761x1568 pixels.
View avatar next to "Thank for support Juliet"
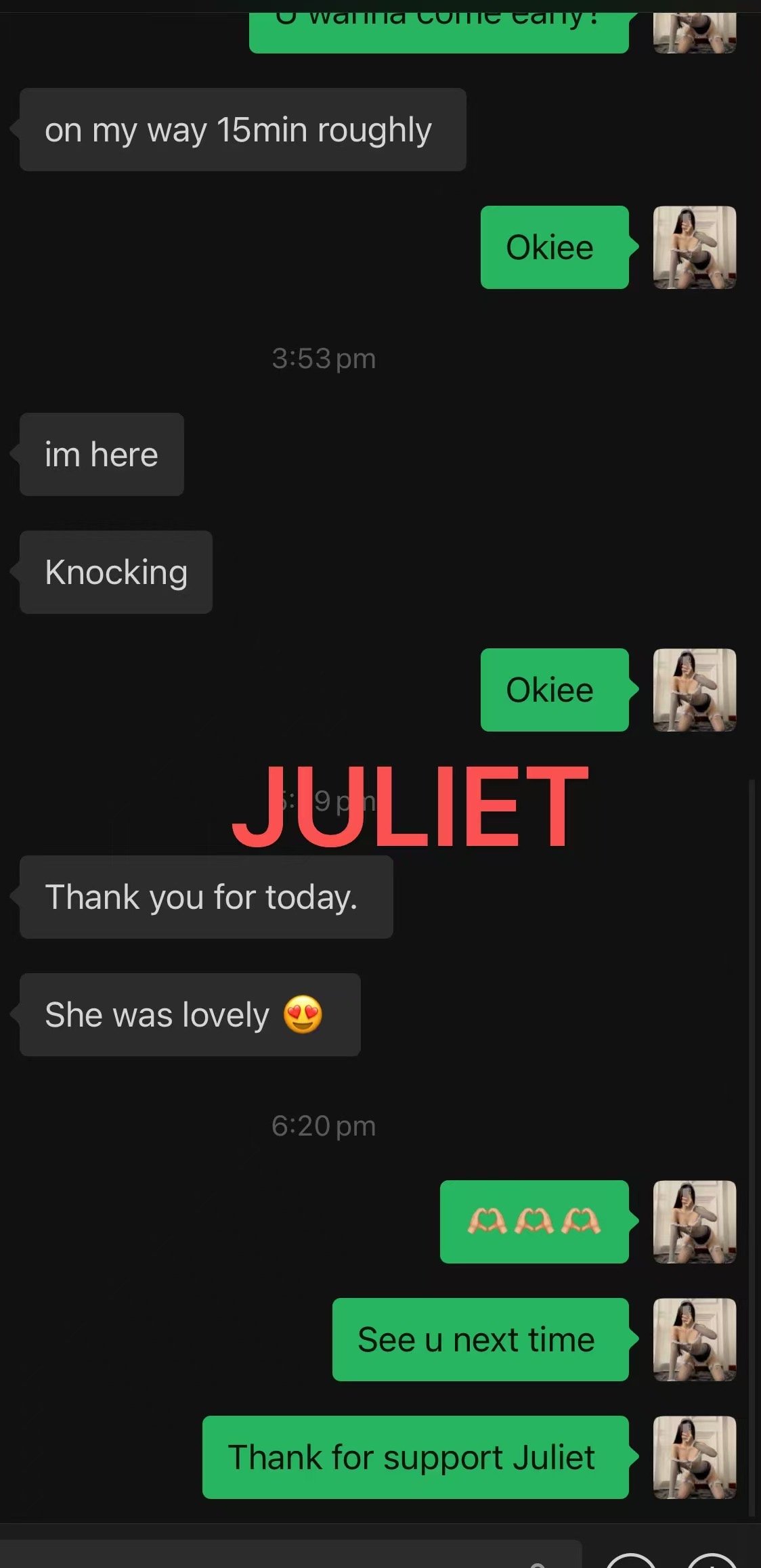[694, 1457]
